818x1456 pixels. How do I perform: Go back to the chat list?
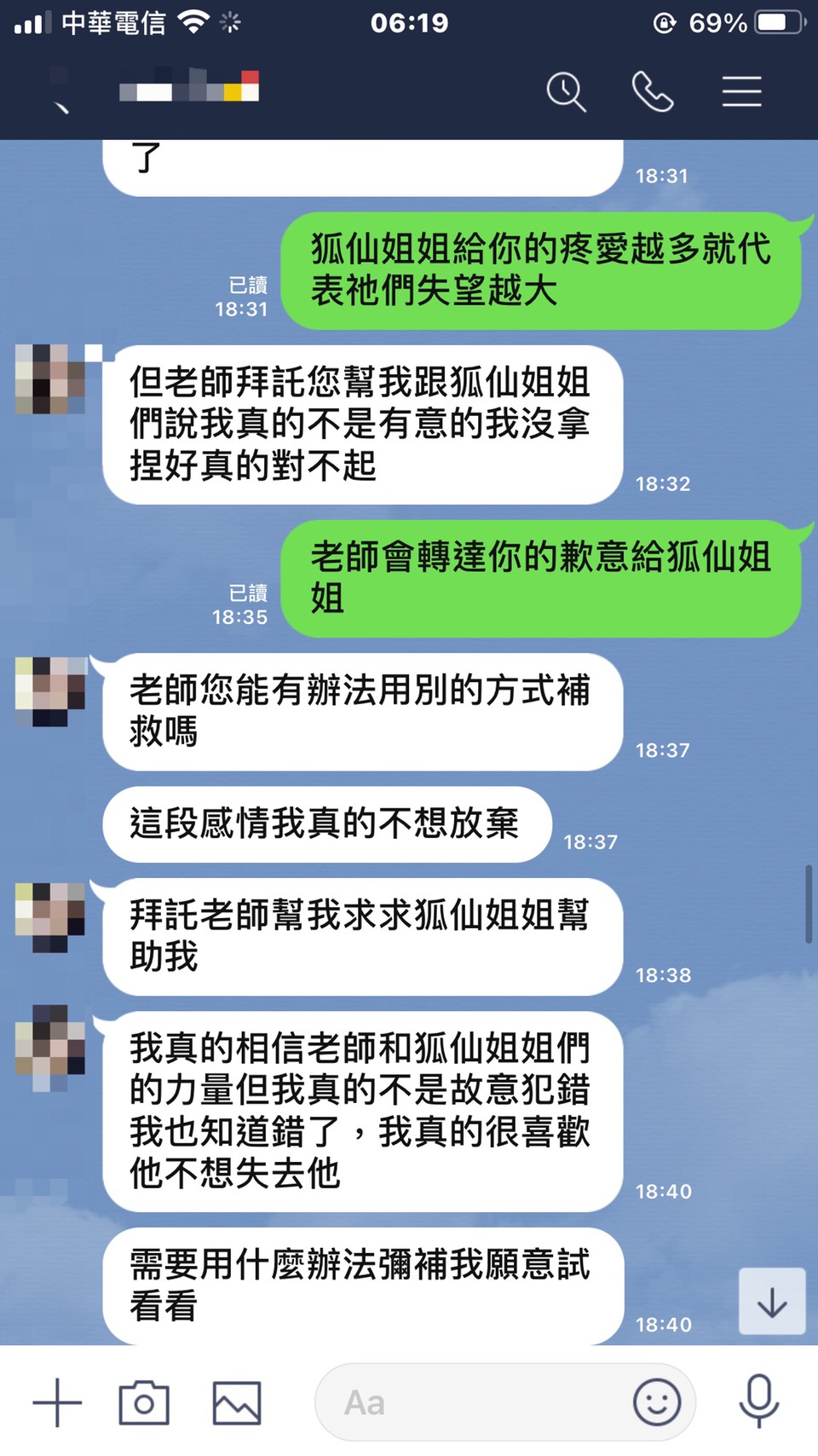coord(58,94)
